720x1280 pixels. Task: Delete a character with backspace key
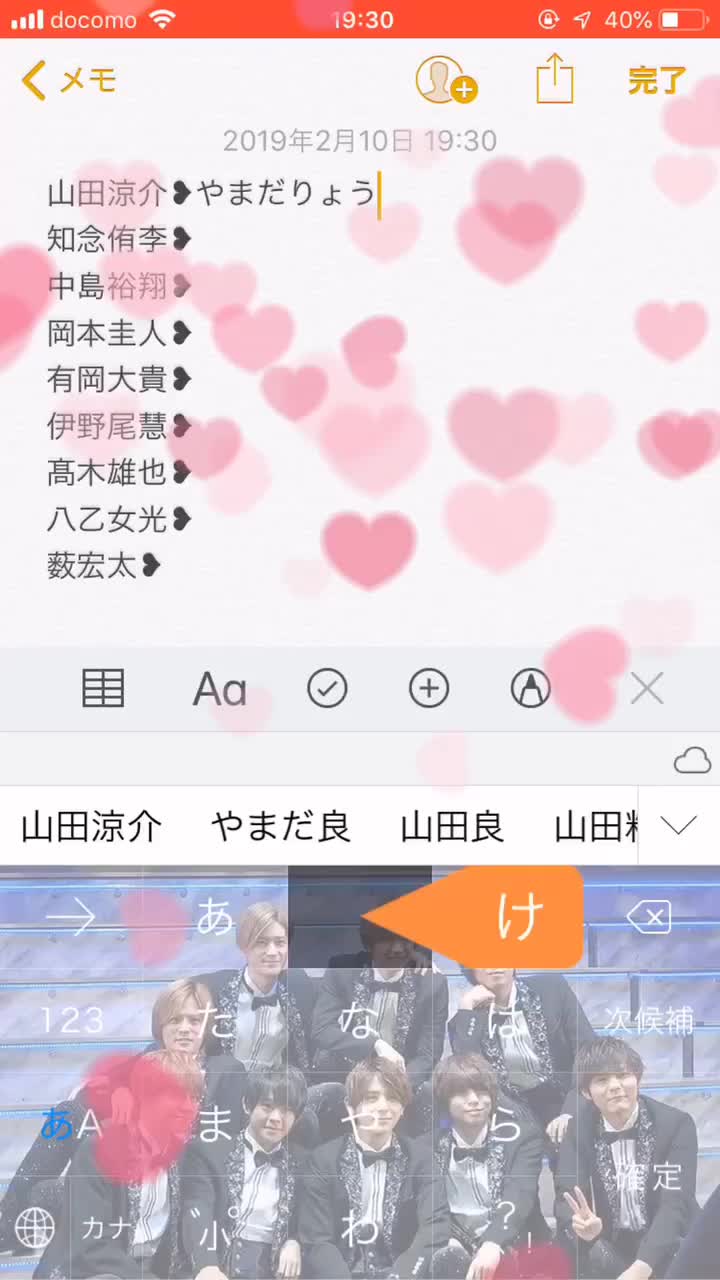[x=649, y=917]
